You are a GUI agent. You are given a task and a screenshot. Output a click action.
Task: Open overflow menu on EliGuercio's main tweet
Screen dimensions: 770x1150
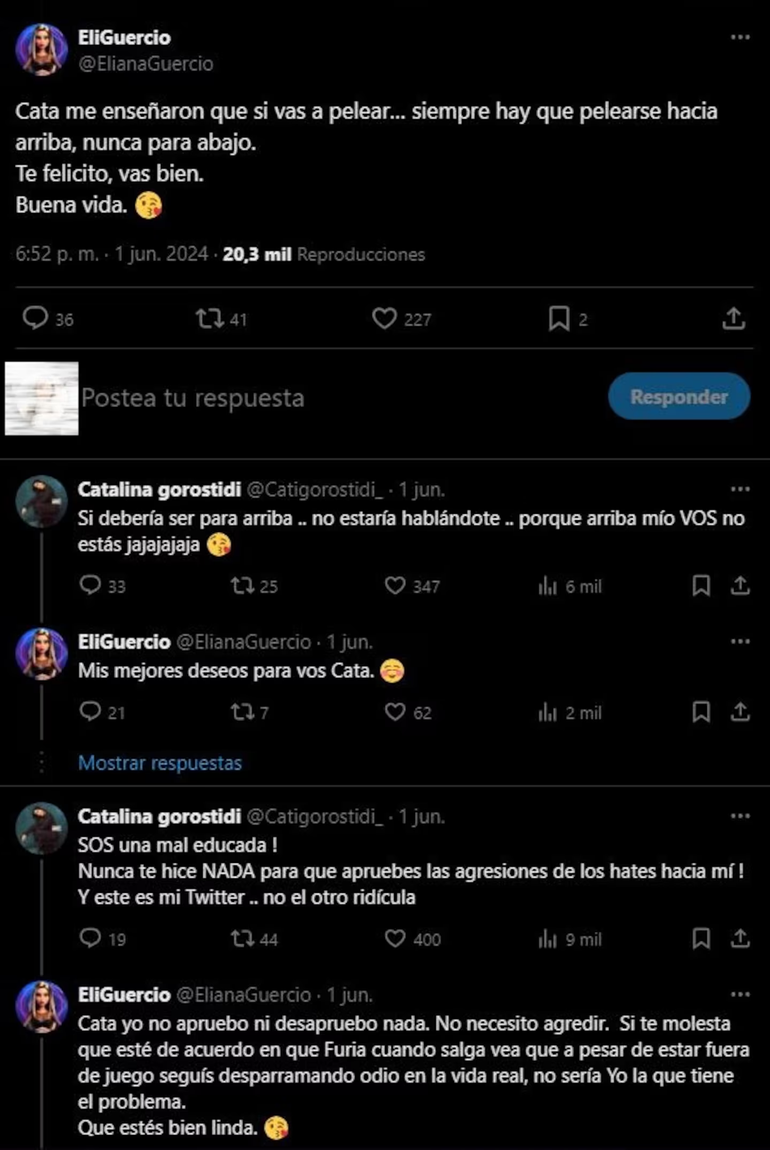pyautogui.click(x=739, y=37)
